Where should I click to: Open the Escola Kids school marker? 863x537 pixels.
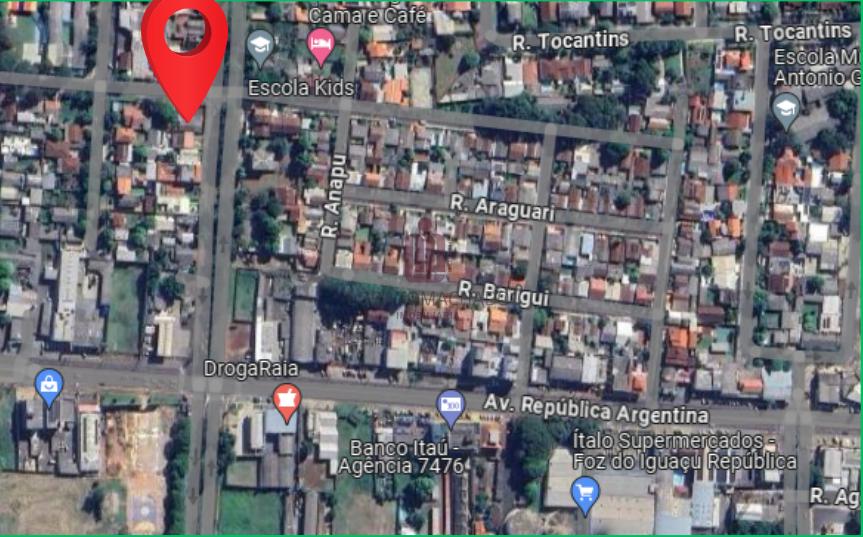260,46
